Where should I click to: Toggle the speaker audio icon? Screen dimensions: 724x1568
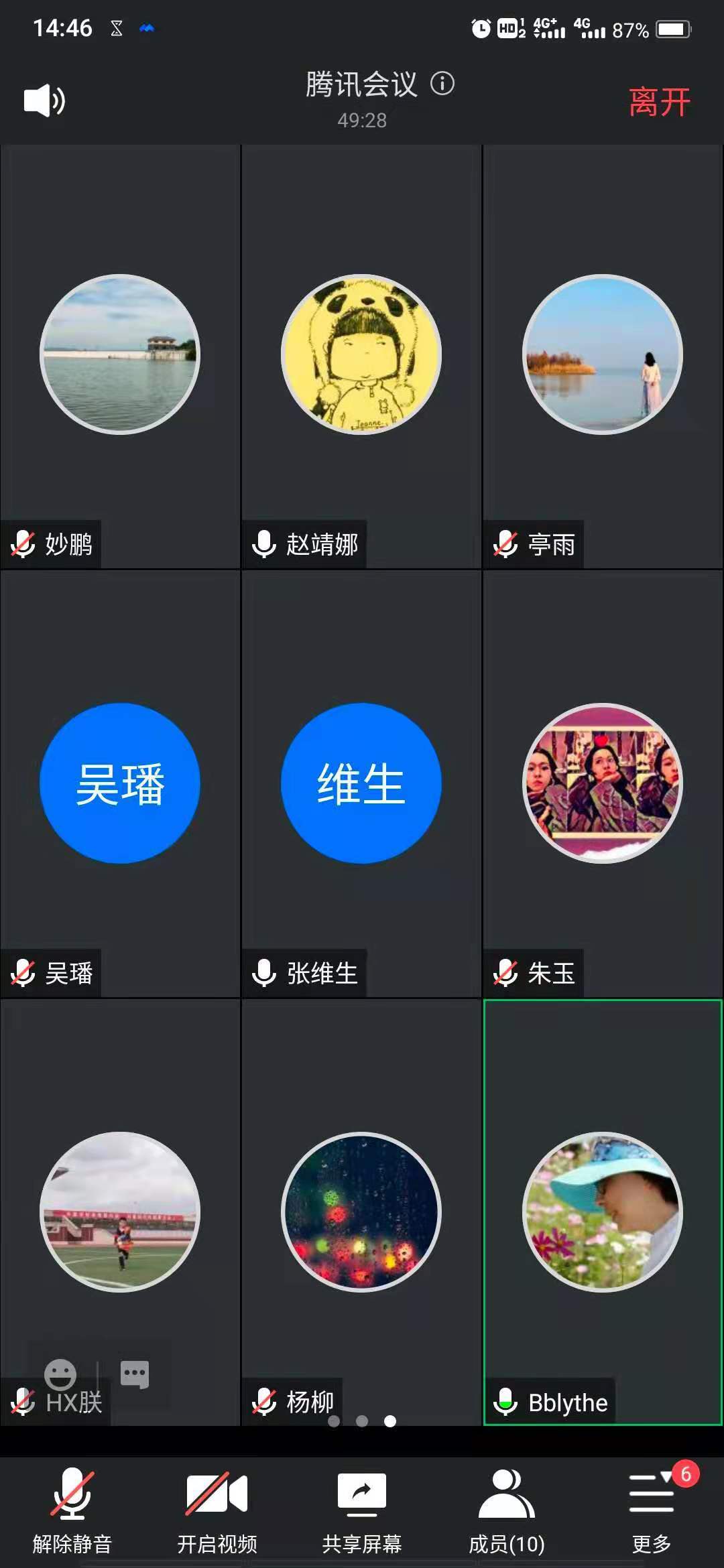coord(44,101)
